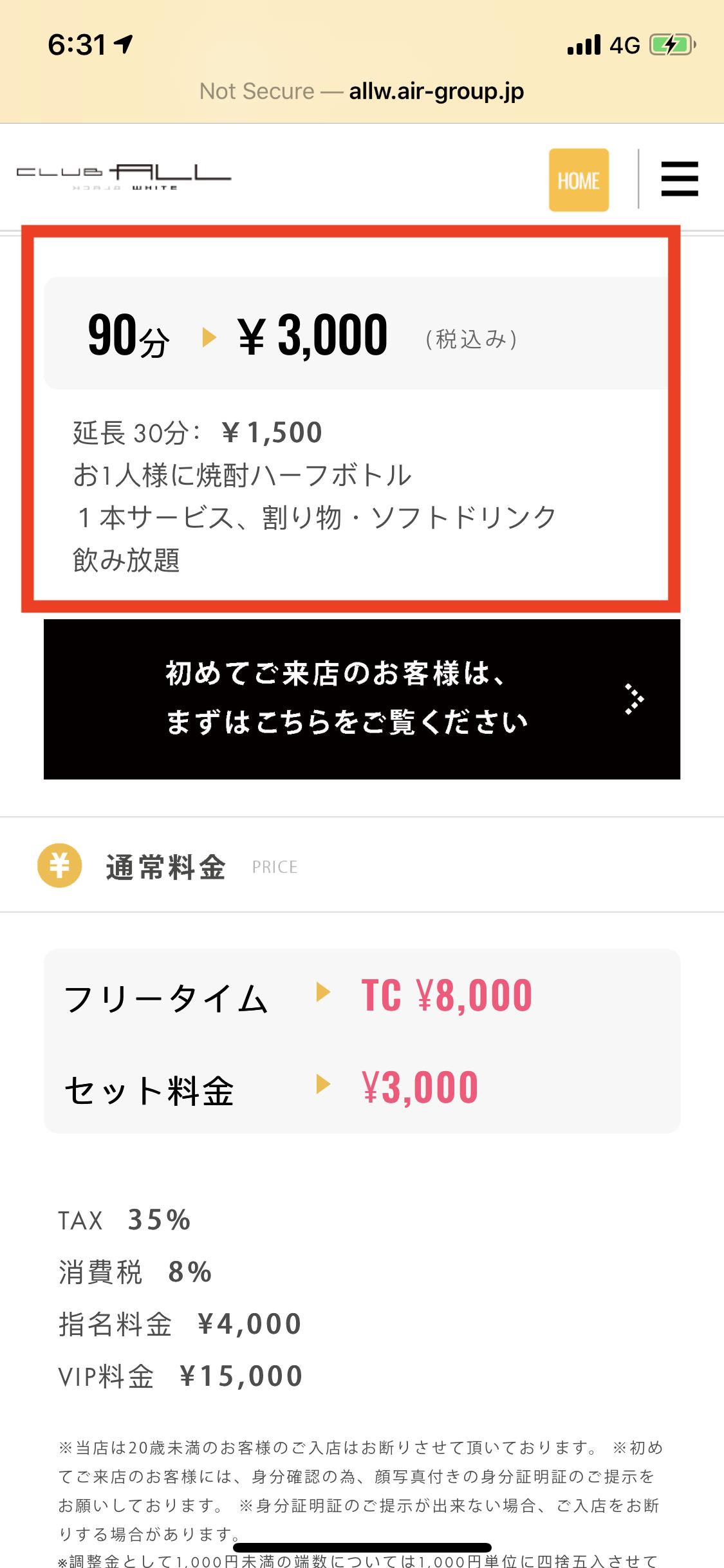
Task: Open the first-time visitors banner
Action: 362,699
